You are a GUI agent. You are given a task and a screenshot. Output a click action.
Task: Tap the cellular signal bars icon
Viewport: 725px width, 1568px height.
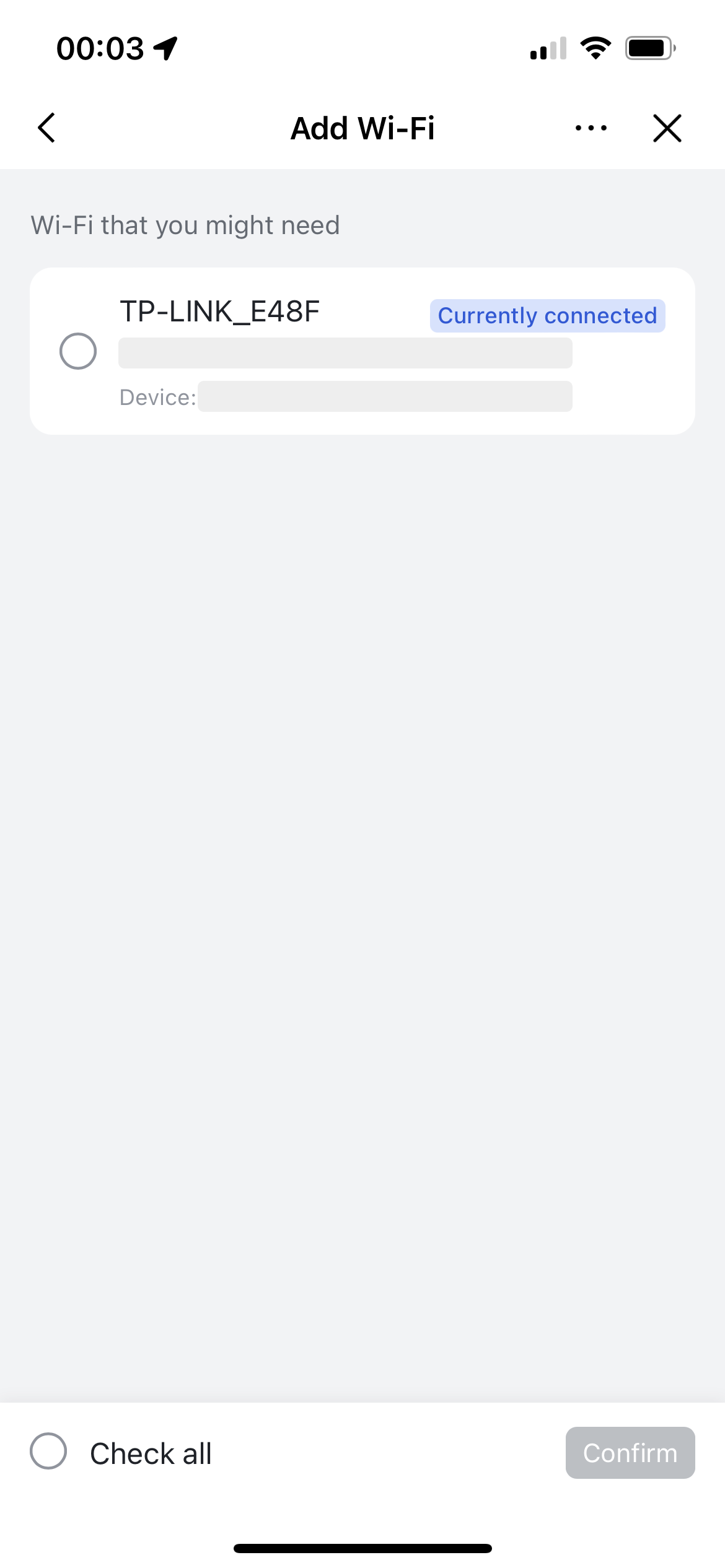click(548, 48)
